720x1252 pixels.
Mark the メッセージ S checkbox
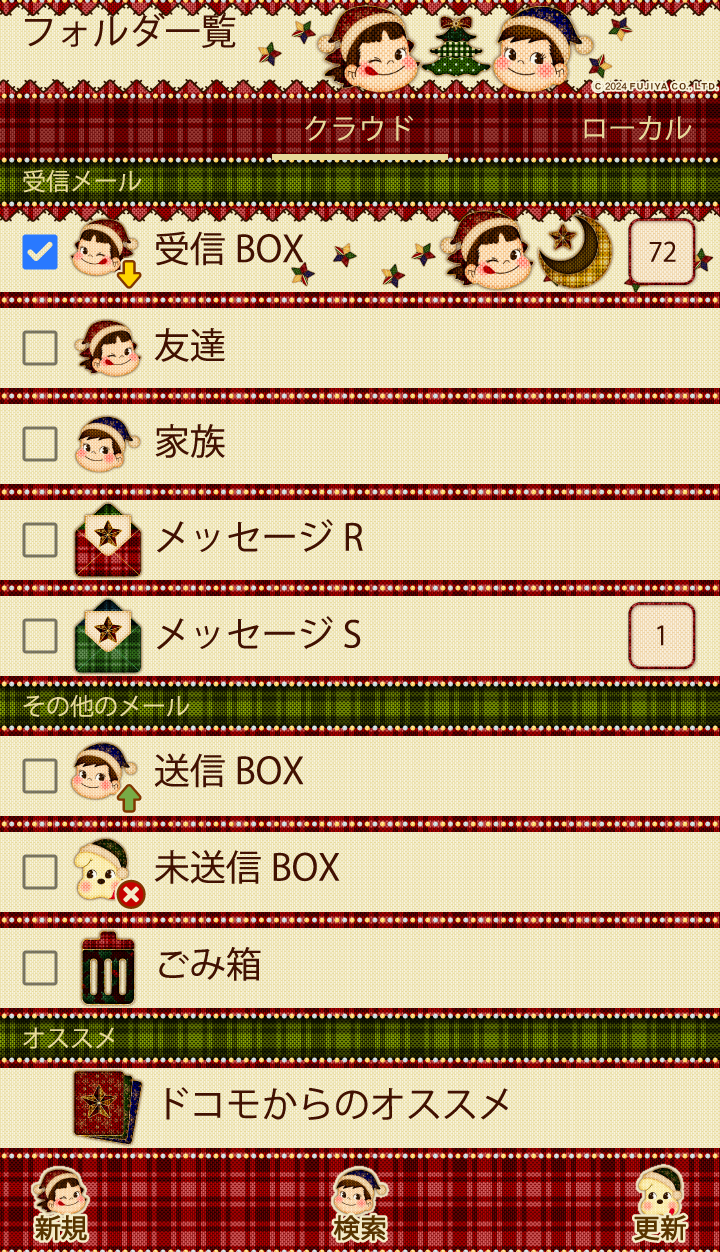(40, 636)
